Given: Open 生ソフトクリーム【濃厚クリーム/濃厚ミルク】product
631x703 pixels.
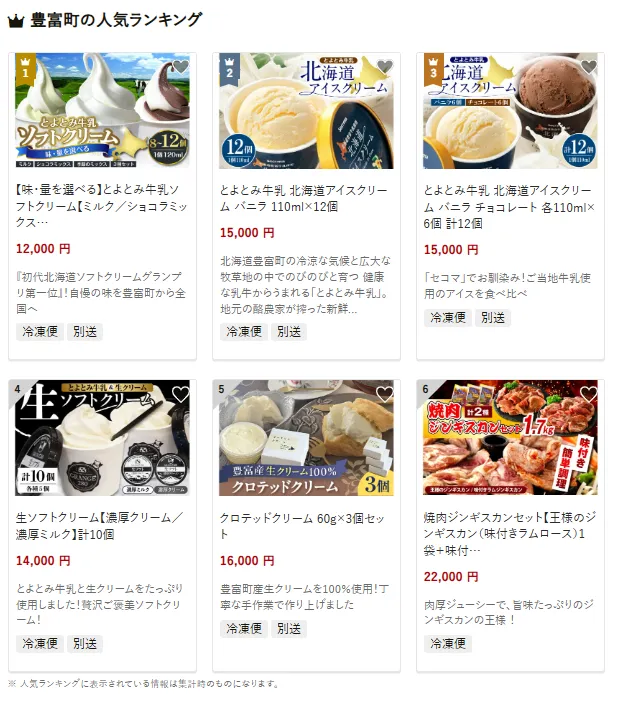Looking at the screenshot, I should point(102,526).
